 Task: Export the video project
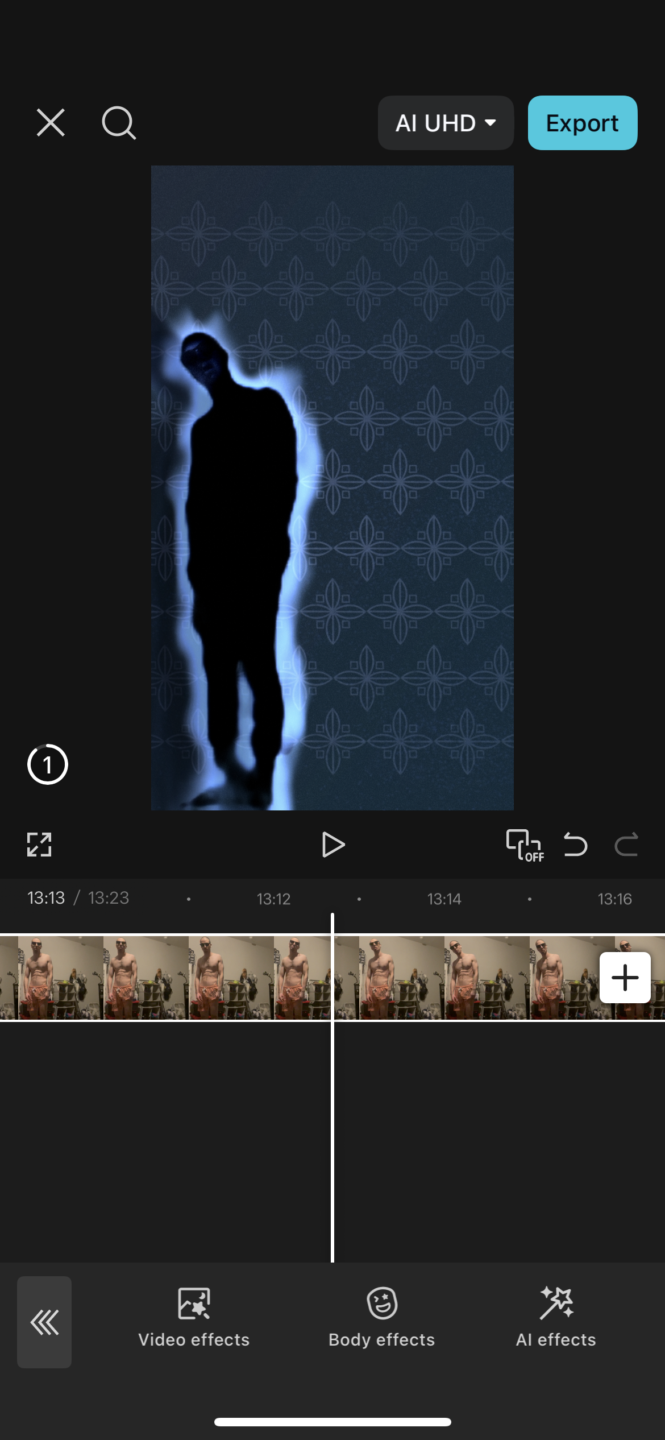coord(582,123)
